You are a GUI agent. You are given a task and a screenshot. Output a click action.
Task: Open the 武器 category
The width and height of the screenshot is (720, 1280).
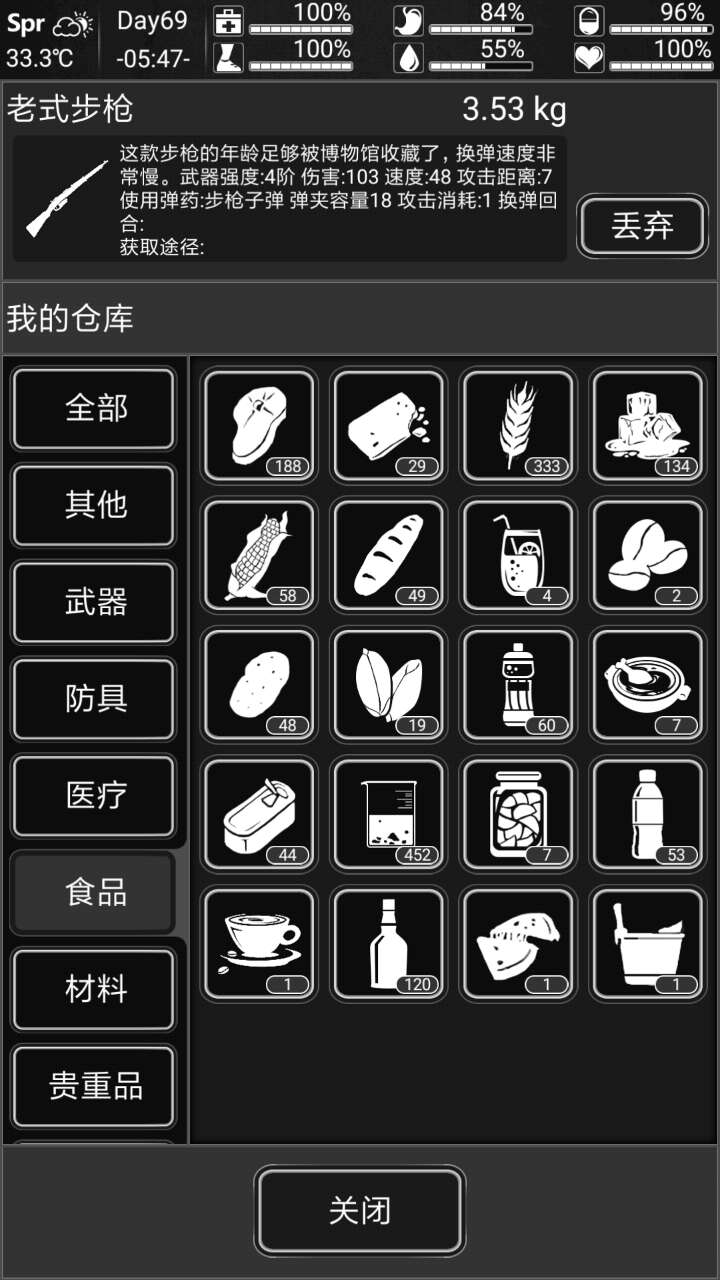(95, 602)
